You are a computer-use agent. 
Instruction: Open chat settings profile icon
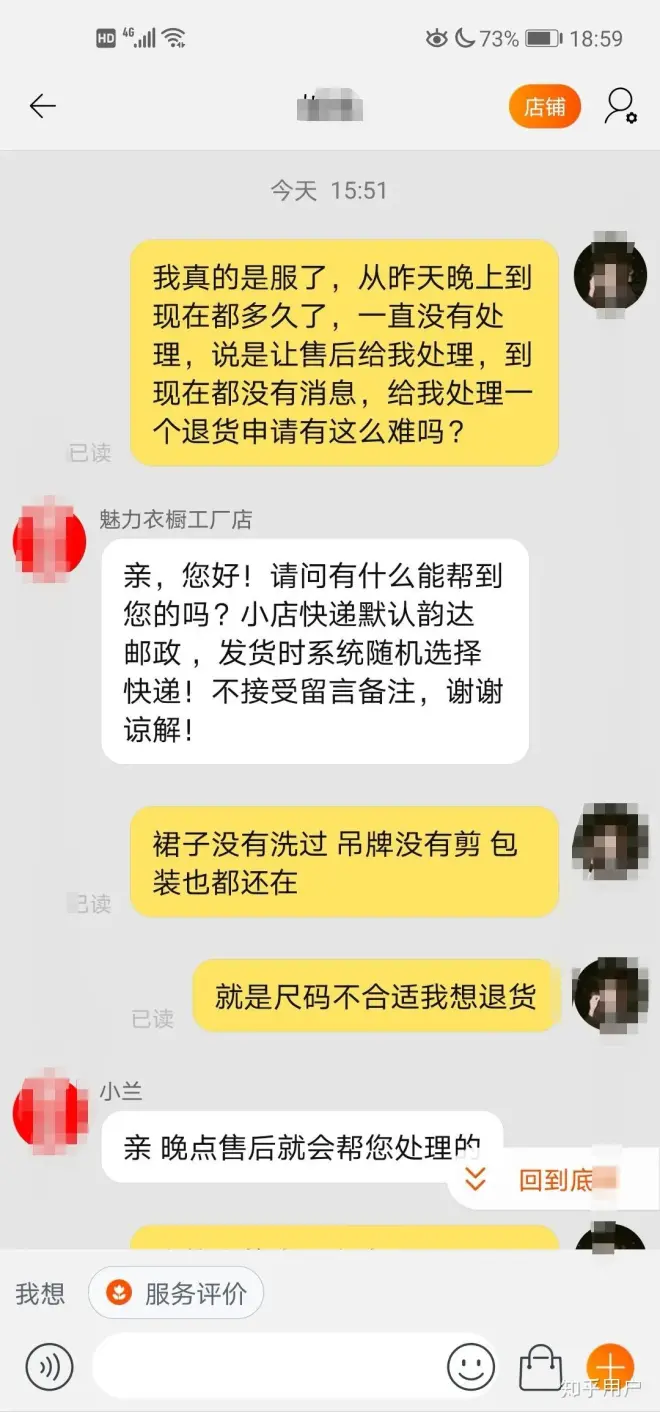coord(620,106)
